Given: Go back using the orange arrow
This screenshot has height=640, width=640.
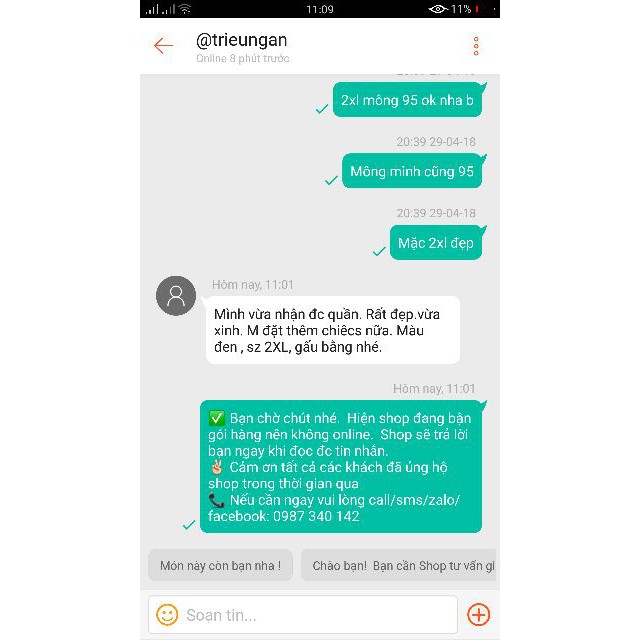Looking at the screenshot, I should coord(164,46).
